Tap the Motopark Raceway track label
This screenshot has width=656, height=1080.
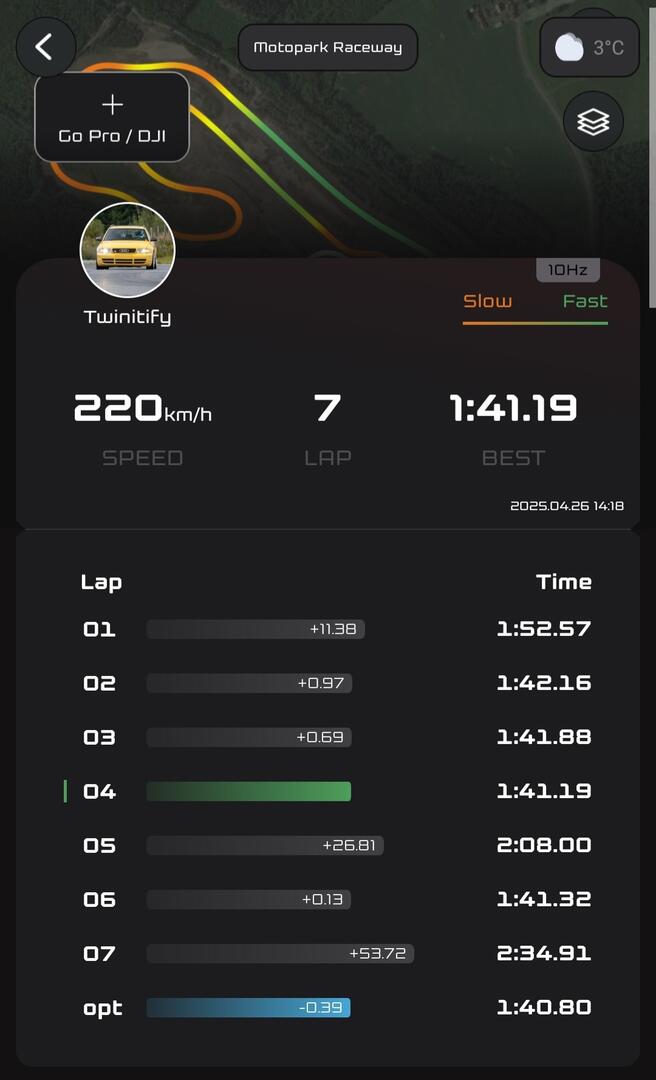pos(328,47)
